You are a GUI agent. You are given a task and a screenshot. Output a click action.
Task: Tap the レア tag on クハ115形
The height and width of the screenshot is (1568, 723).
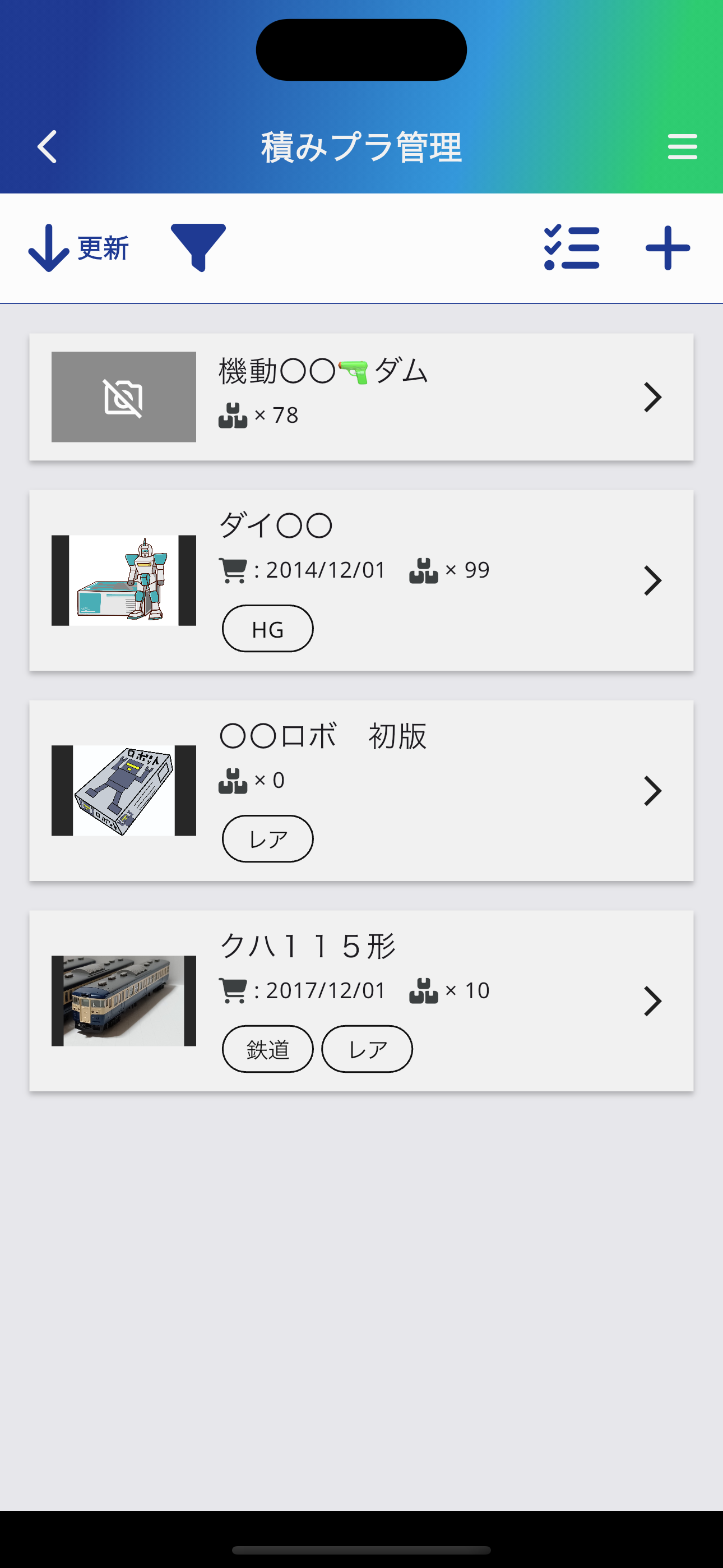click(367, 1049)
